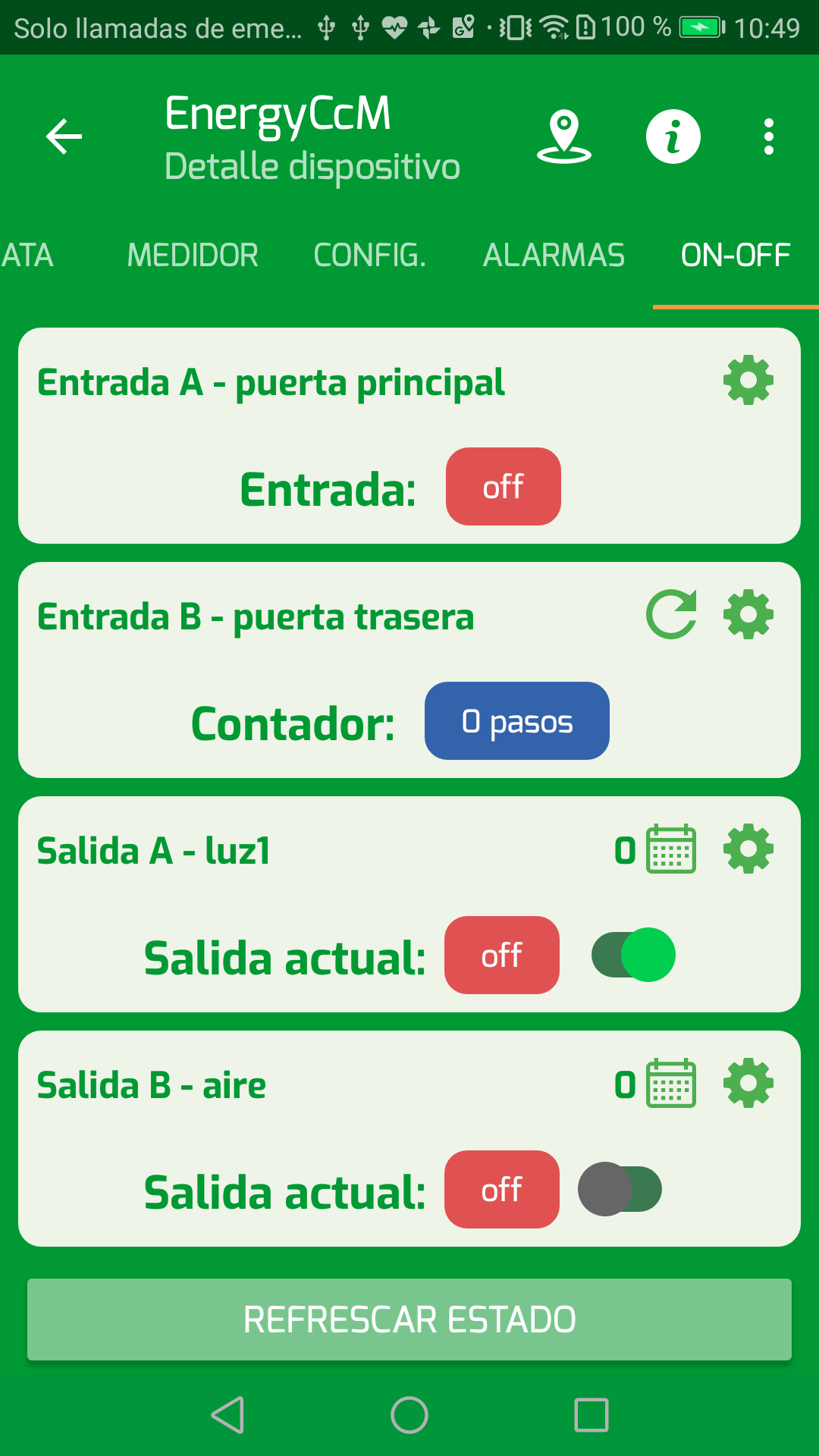Reset the Entrada B counter
This screenshot has width=819, height=1456.
[x=671, y=614]
